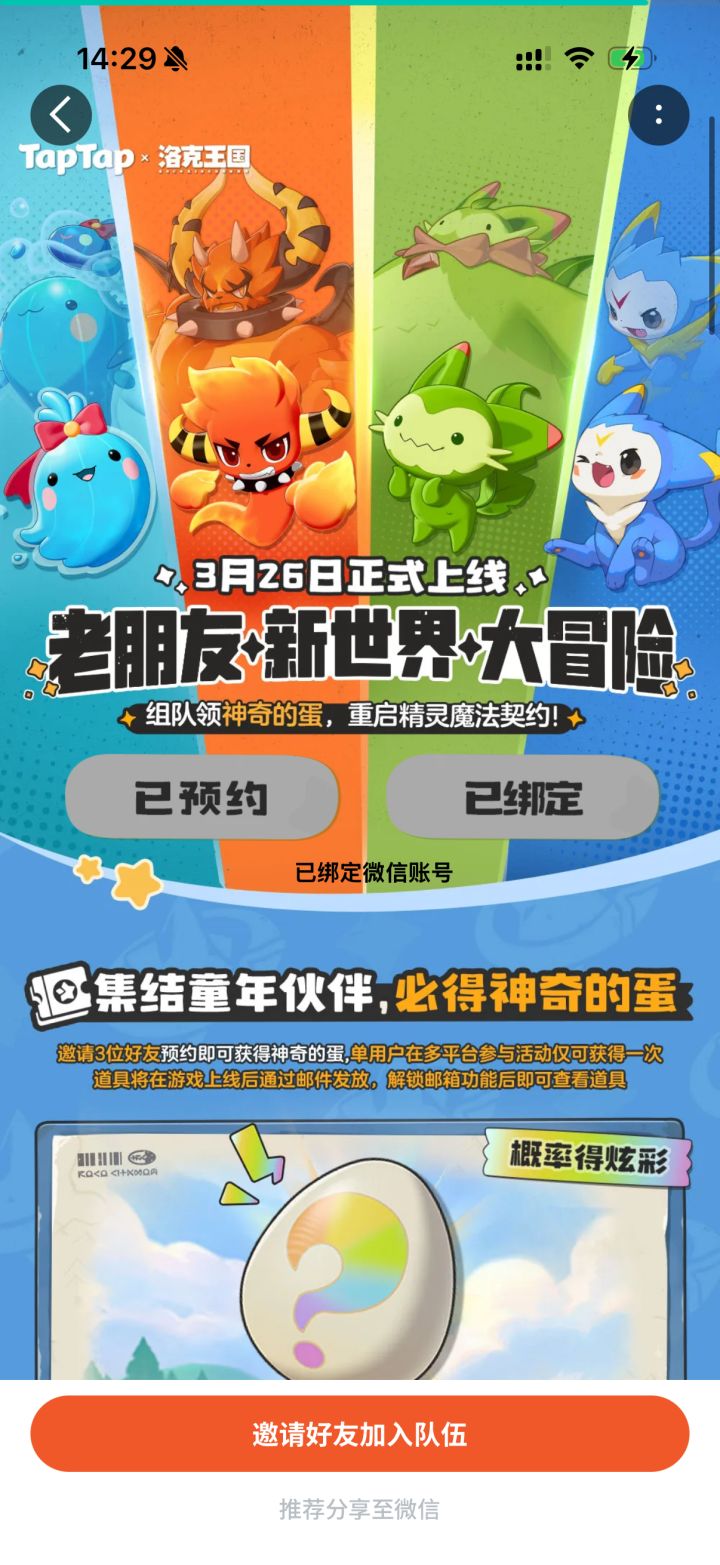Click the back arrow at top left

60,113
